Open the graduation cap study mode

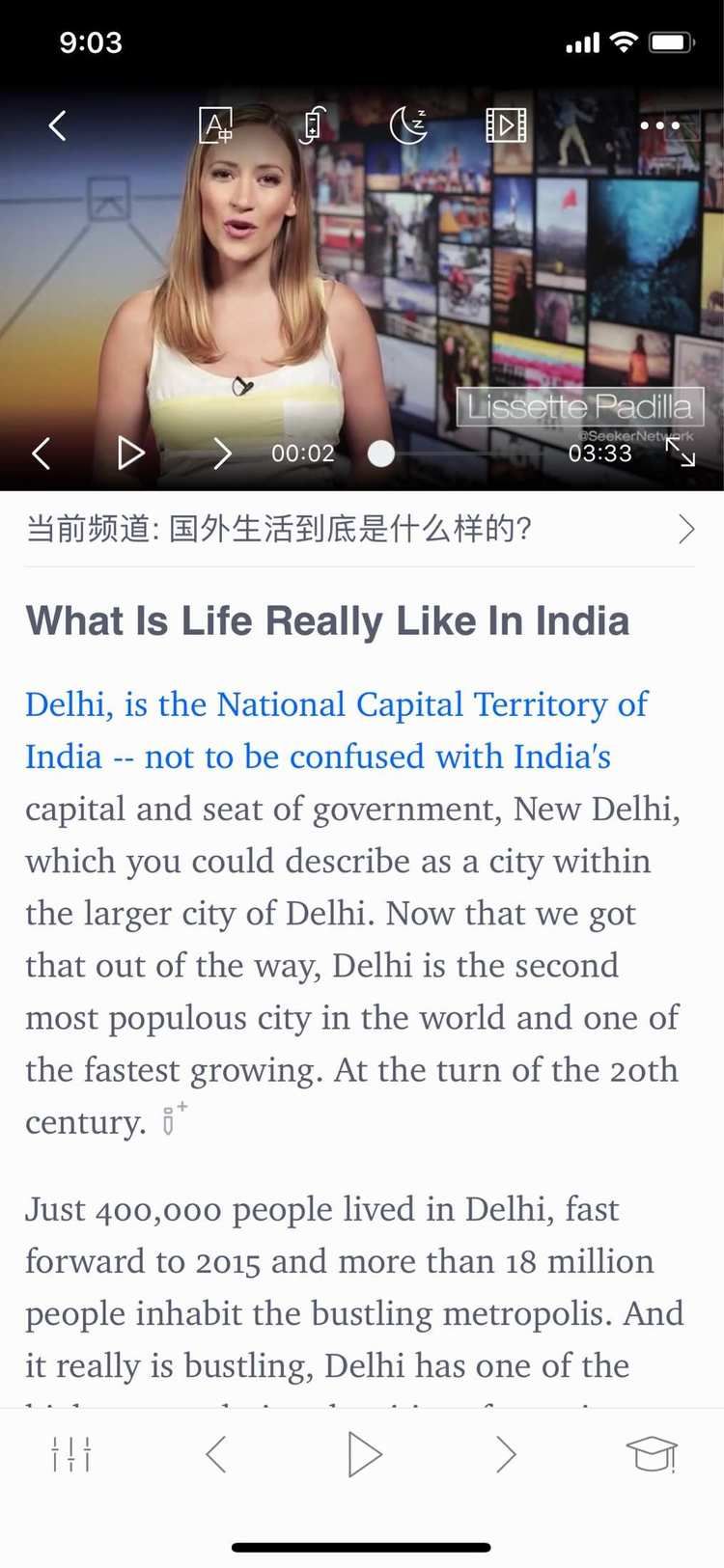(x=652, y=1454)
